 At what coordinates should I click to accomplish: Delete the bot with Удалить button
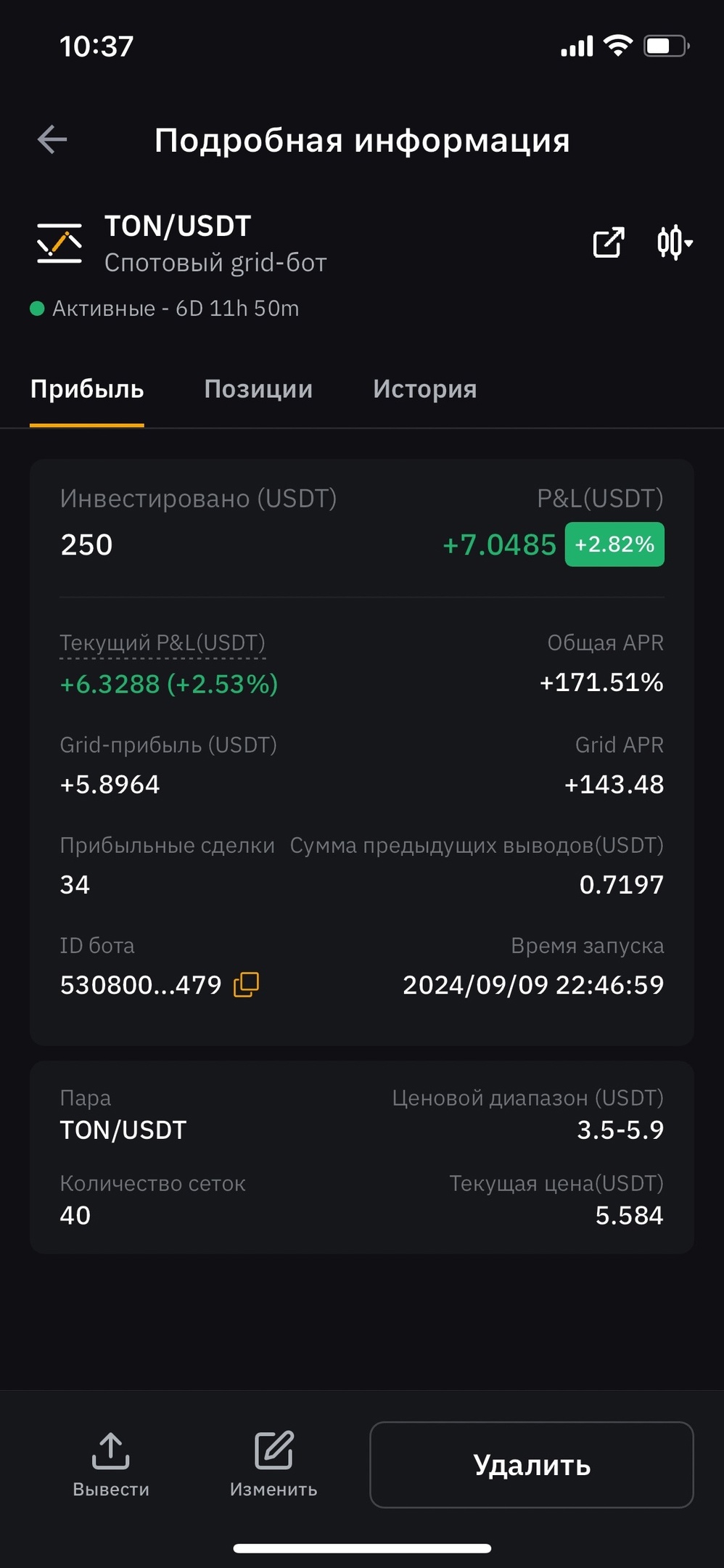[x=532, y=1465]
